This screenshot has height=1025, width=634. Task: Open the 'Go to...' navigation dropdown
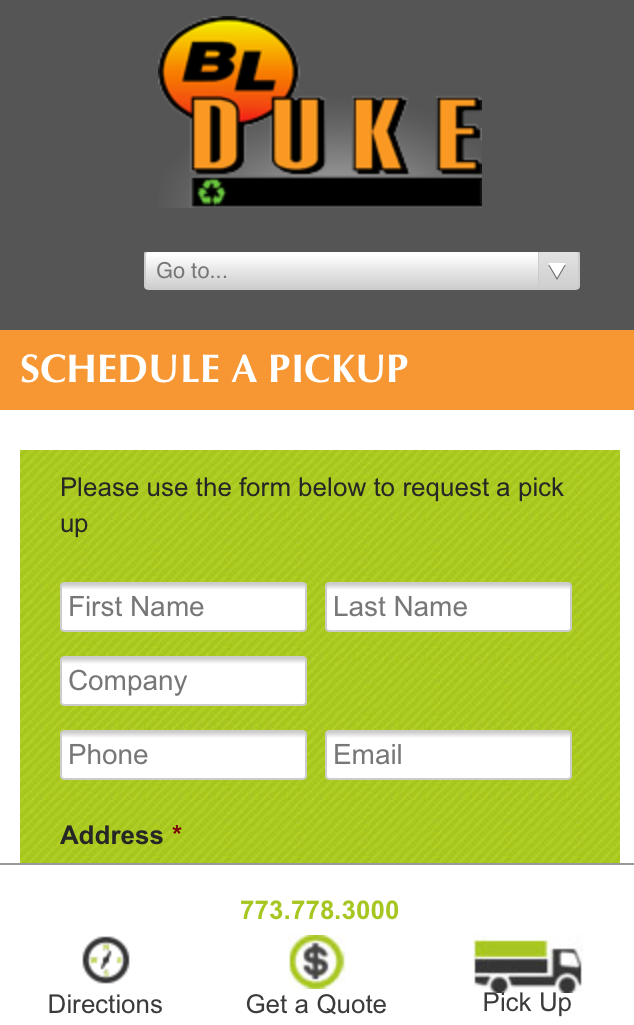(x=361, y=271)
